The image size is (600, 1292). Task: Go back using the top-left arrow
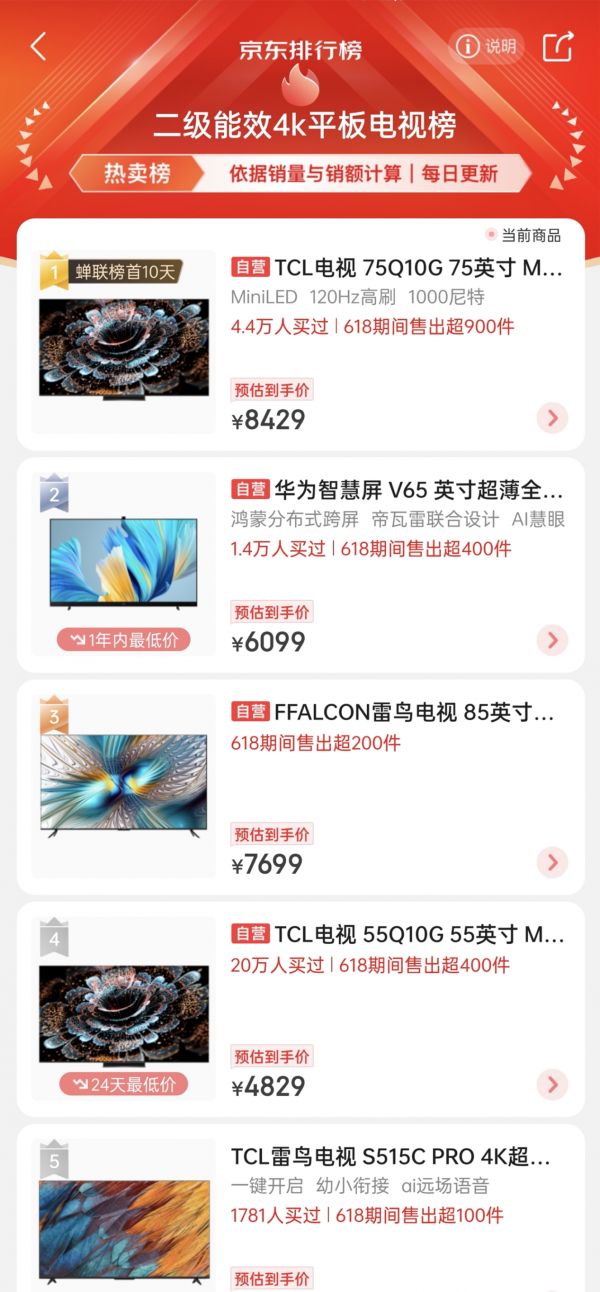[x=38, y=46]
